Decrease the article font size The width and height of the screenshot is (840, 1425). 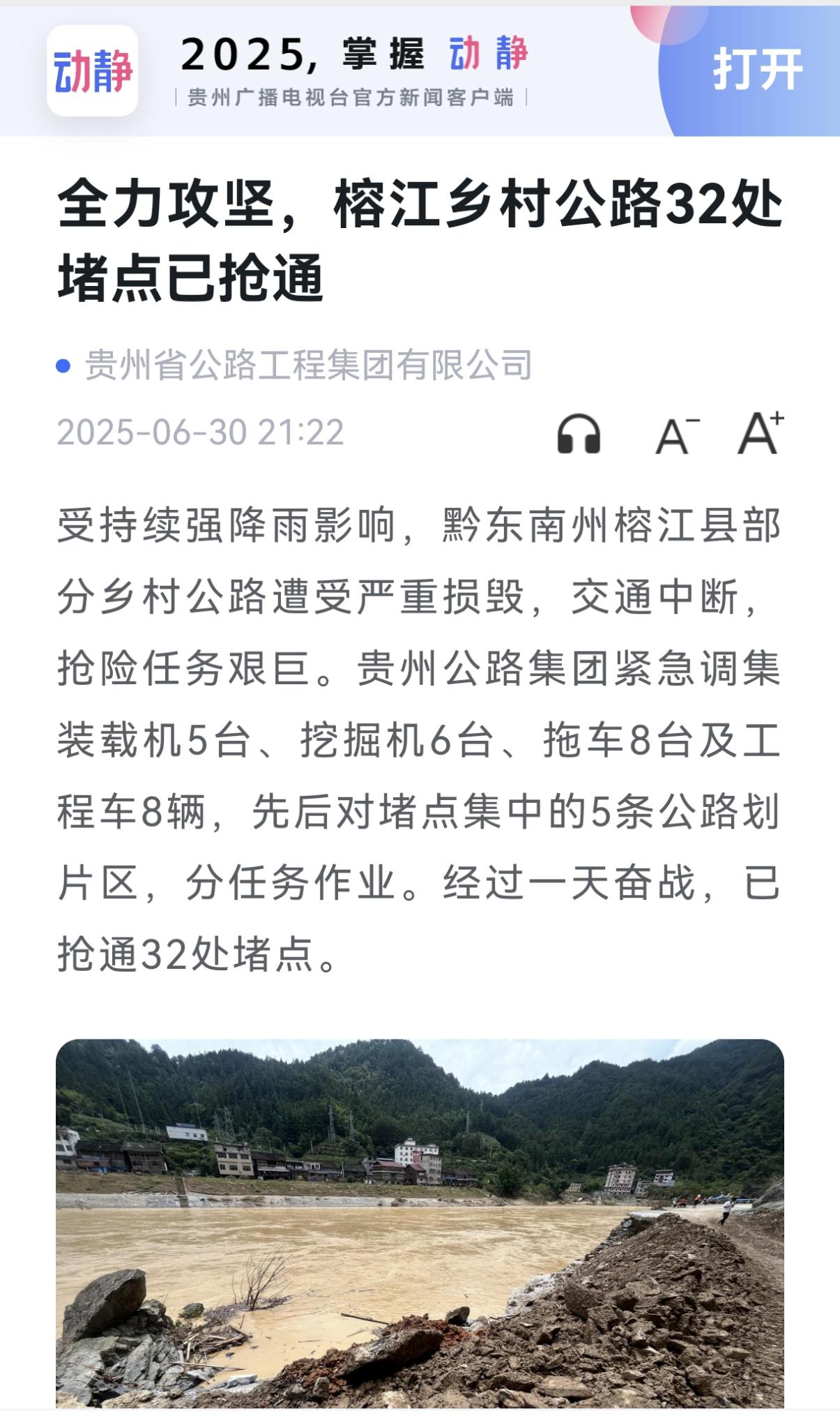676,435
